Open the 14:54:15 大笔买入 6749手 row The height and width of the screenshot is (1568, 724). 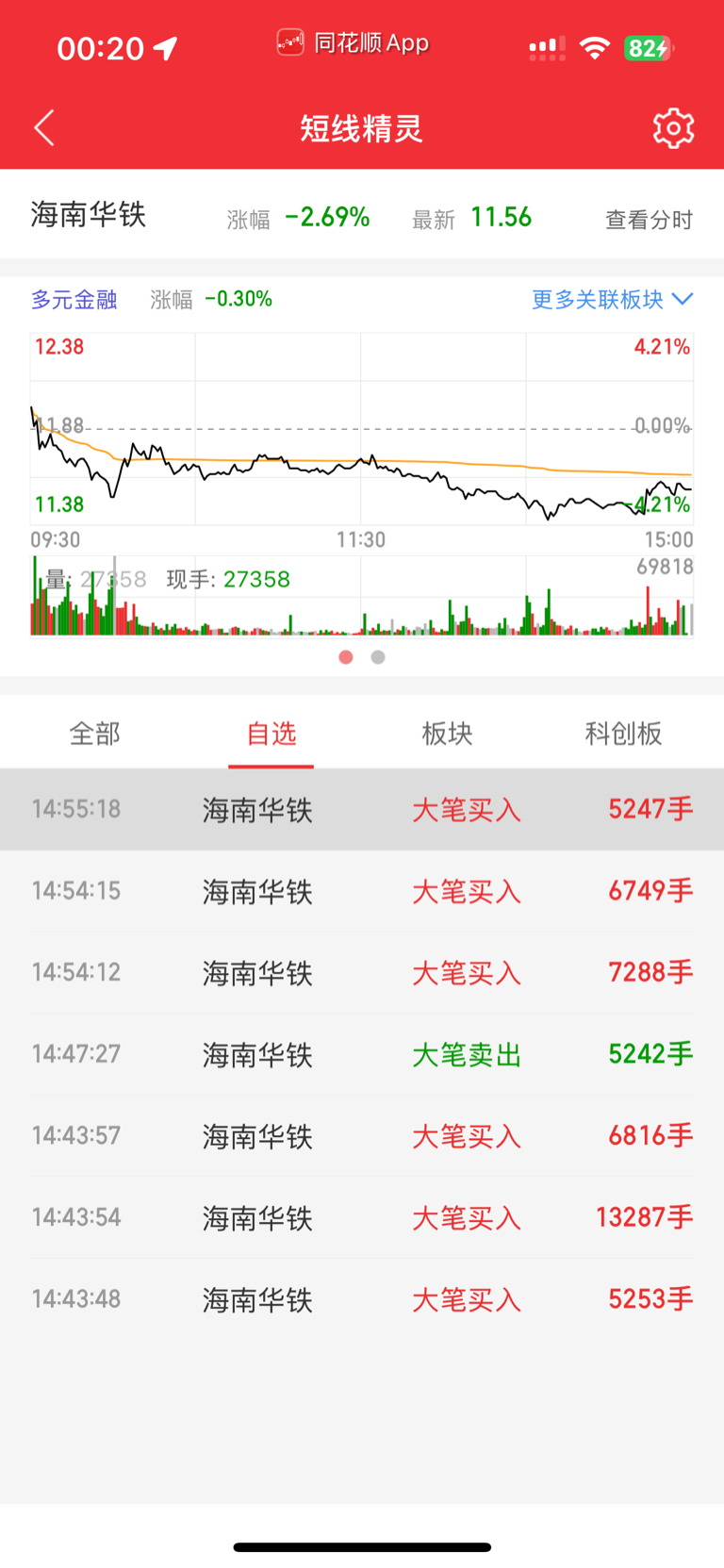pyautogui.click(x=362, y=891)
